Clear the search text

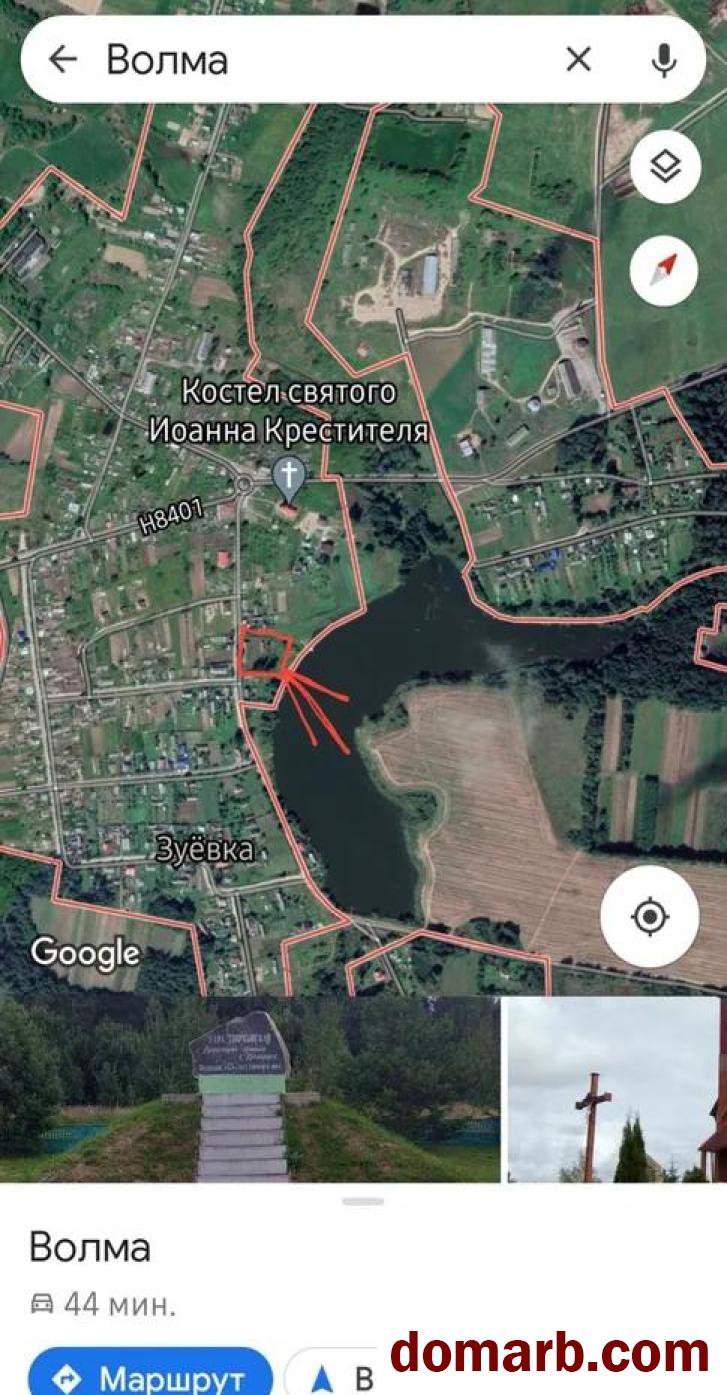click(578, 60)
